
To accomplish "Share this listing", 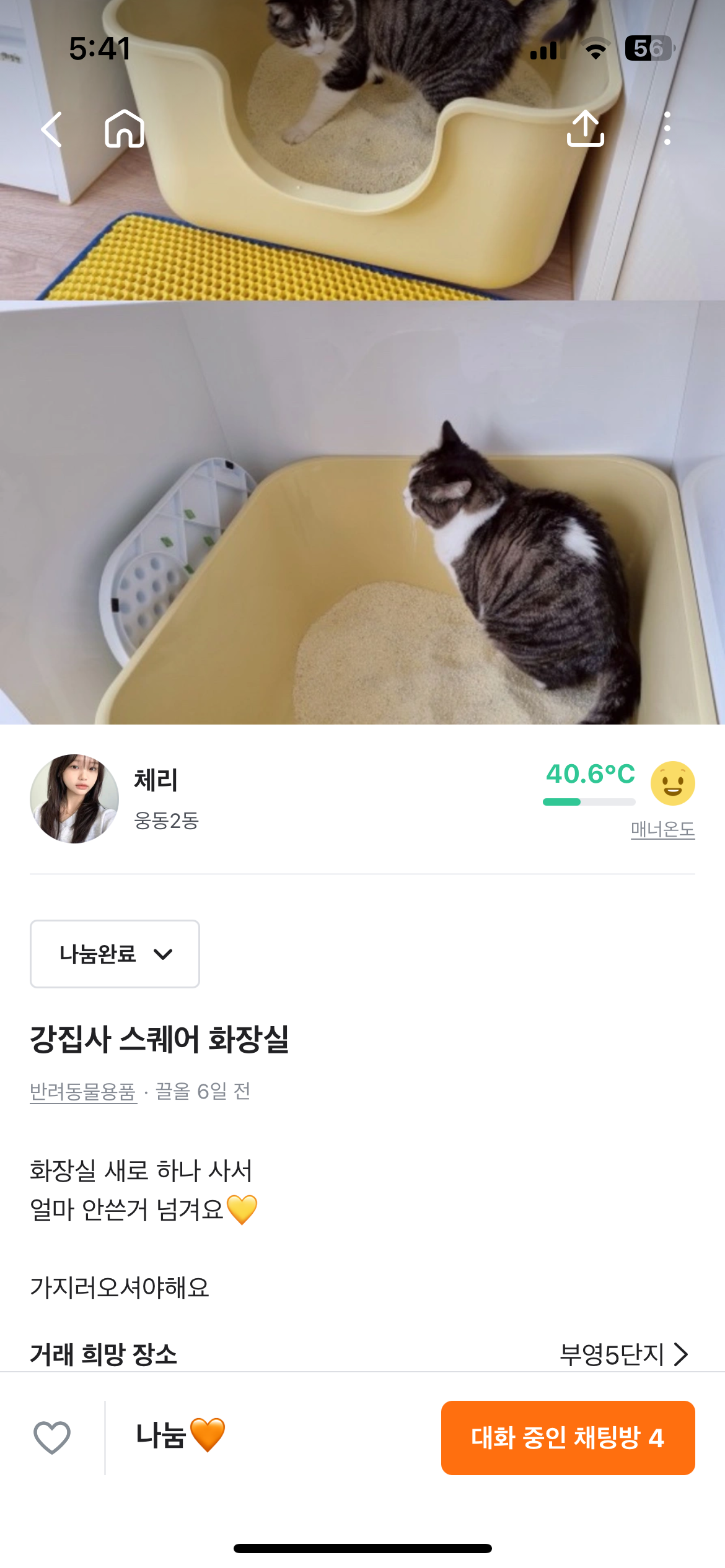I will 585,129.
